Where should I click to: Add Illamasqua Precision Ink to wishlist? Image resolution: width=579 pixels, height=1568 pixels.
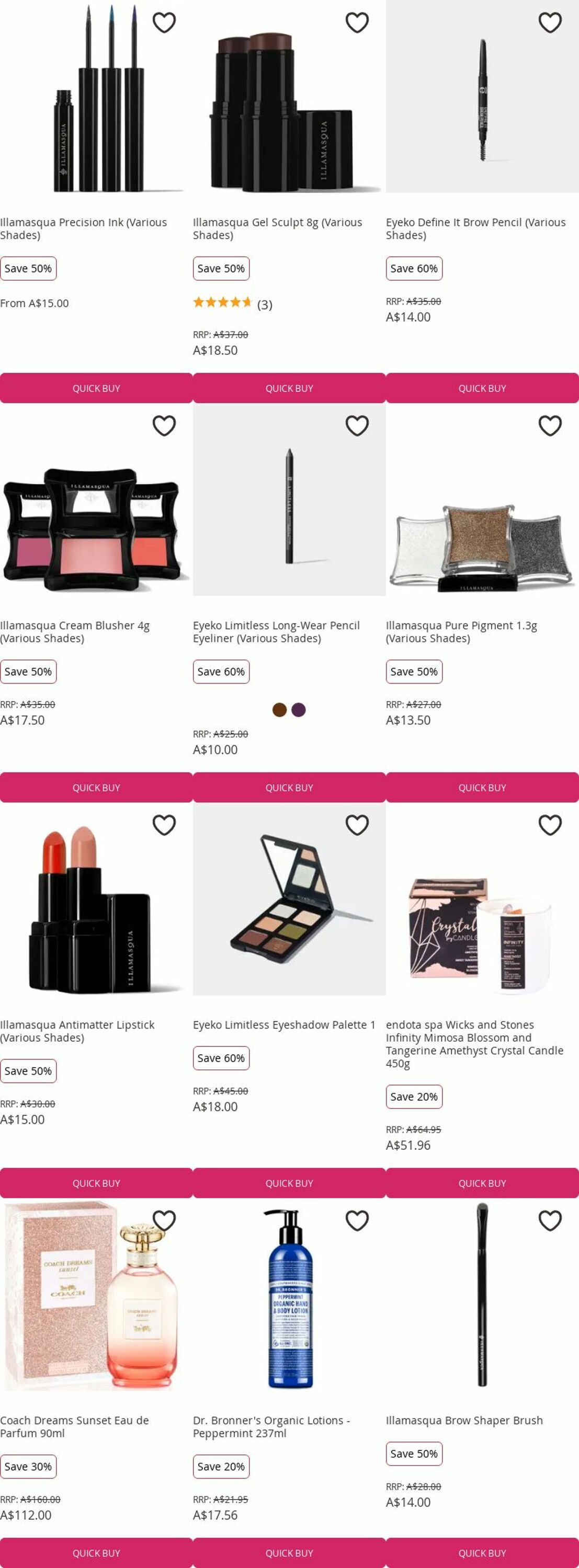[x=164, y=22]
